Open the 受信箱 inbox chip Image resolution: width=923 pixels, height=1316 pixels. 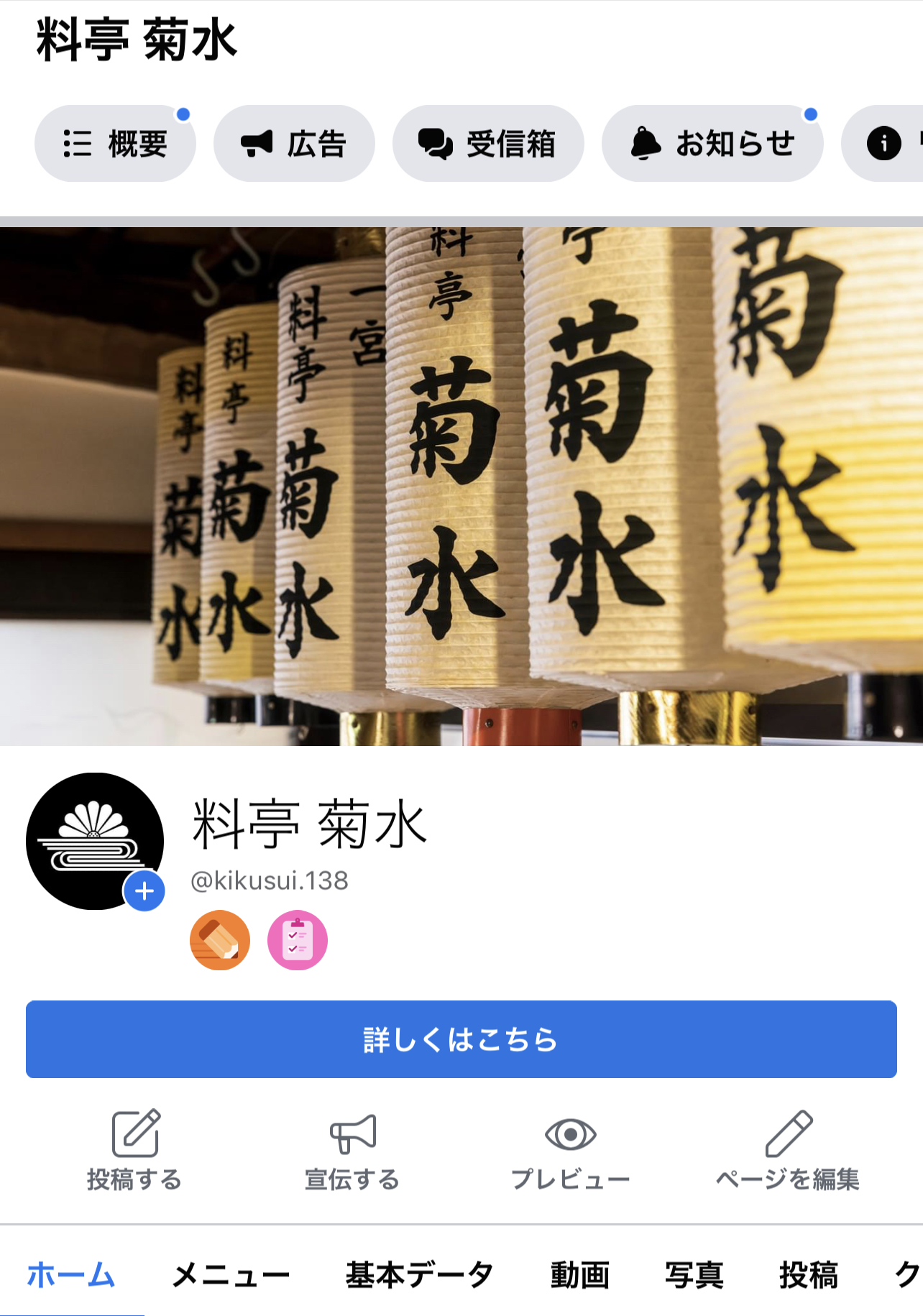click(487, 144)
